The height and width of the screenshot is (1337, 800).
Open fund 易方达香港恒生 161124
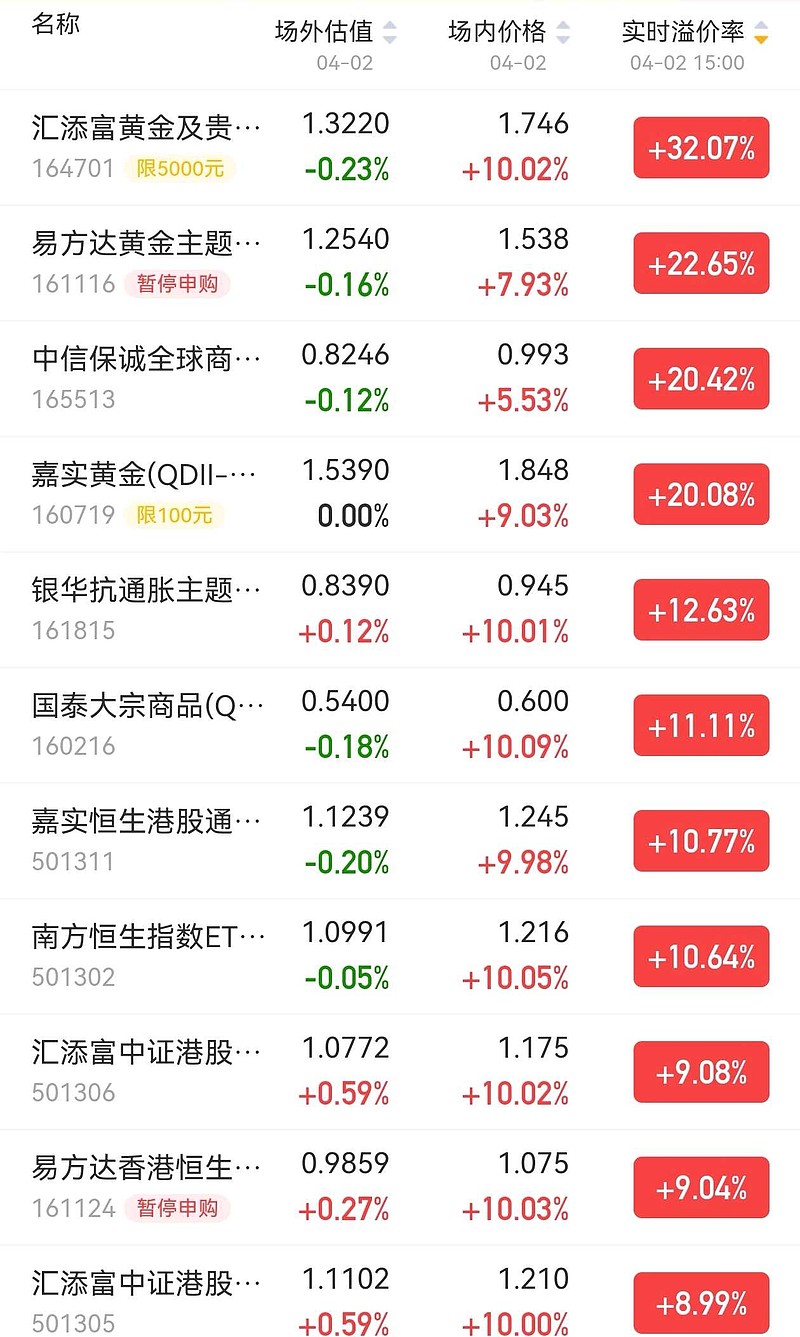(400, 1187)
